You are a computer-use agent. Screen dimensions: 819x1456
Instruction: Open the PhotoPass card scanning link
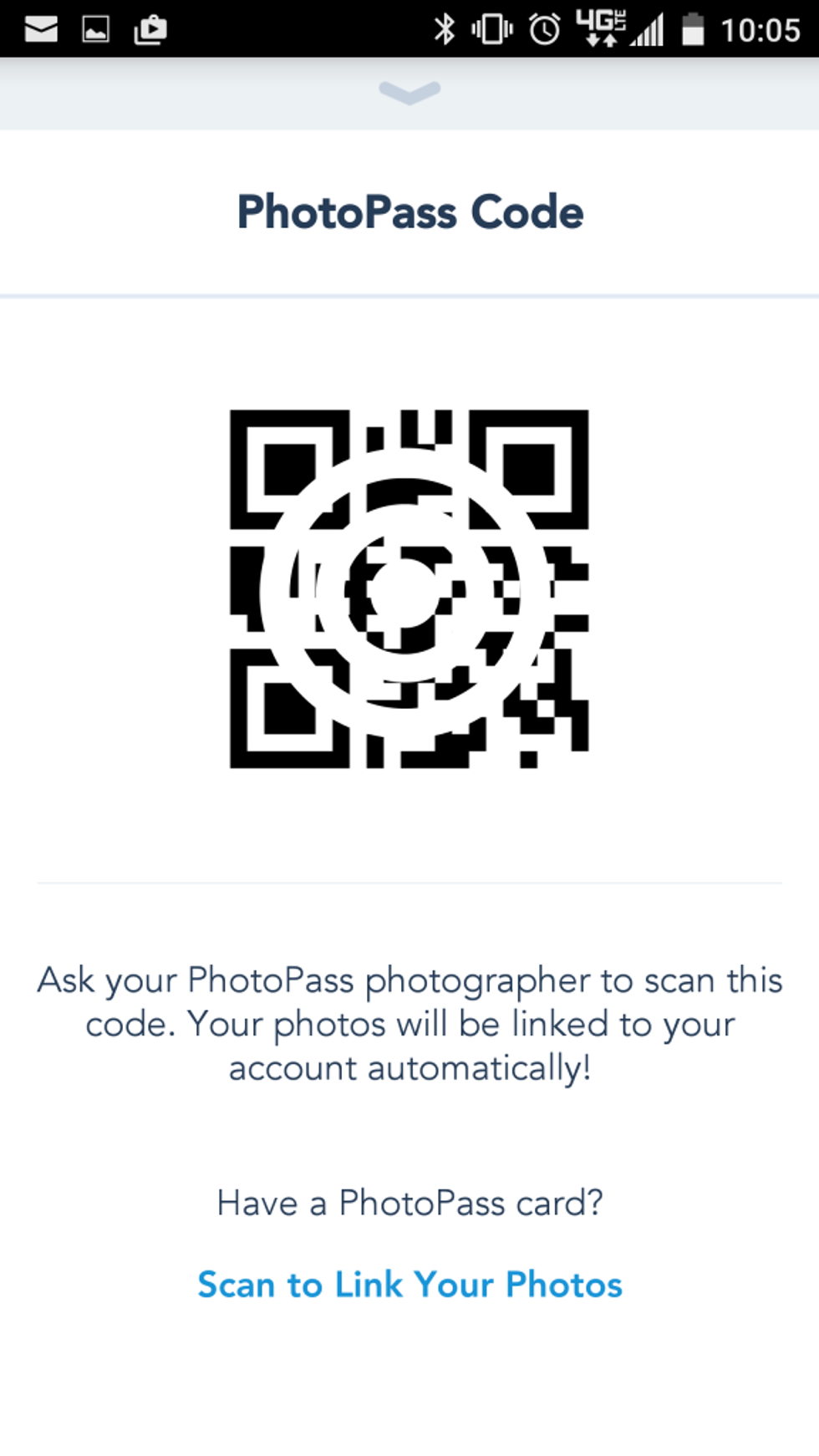pos(409,1285)
